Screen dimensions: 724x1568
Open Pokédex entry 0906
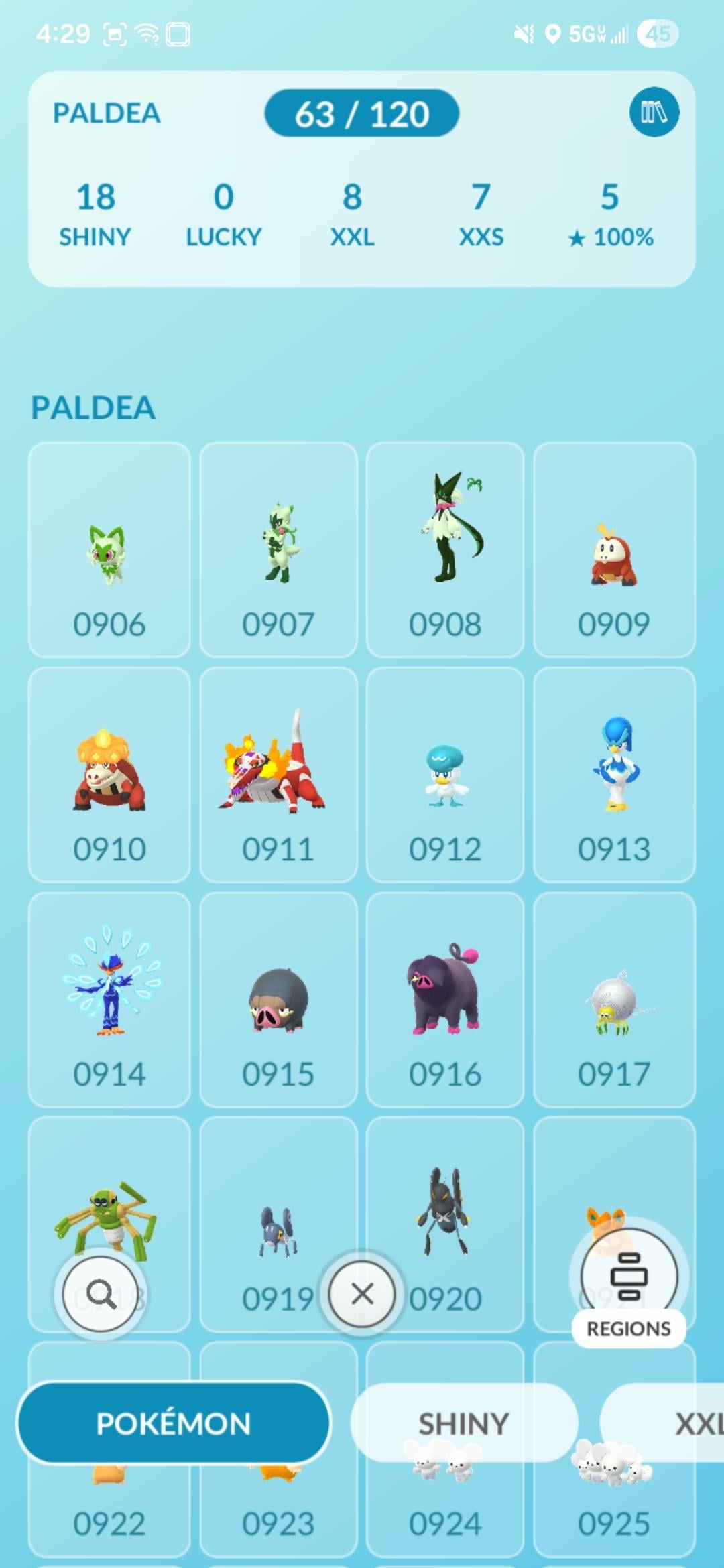tap(109, 549)
